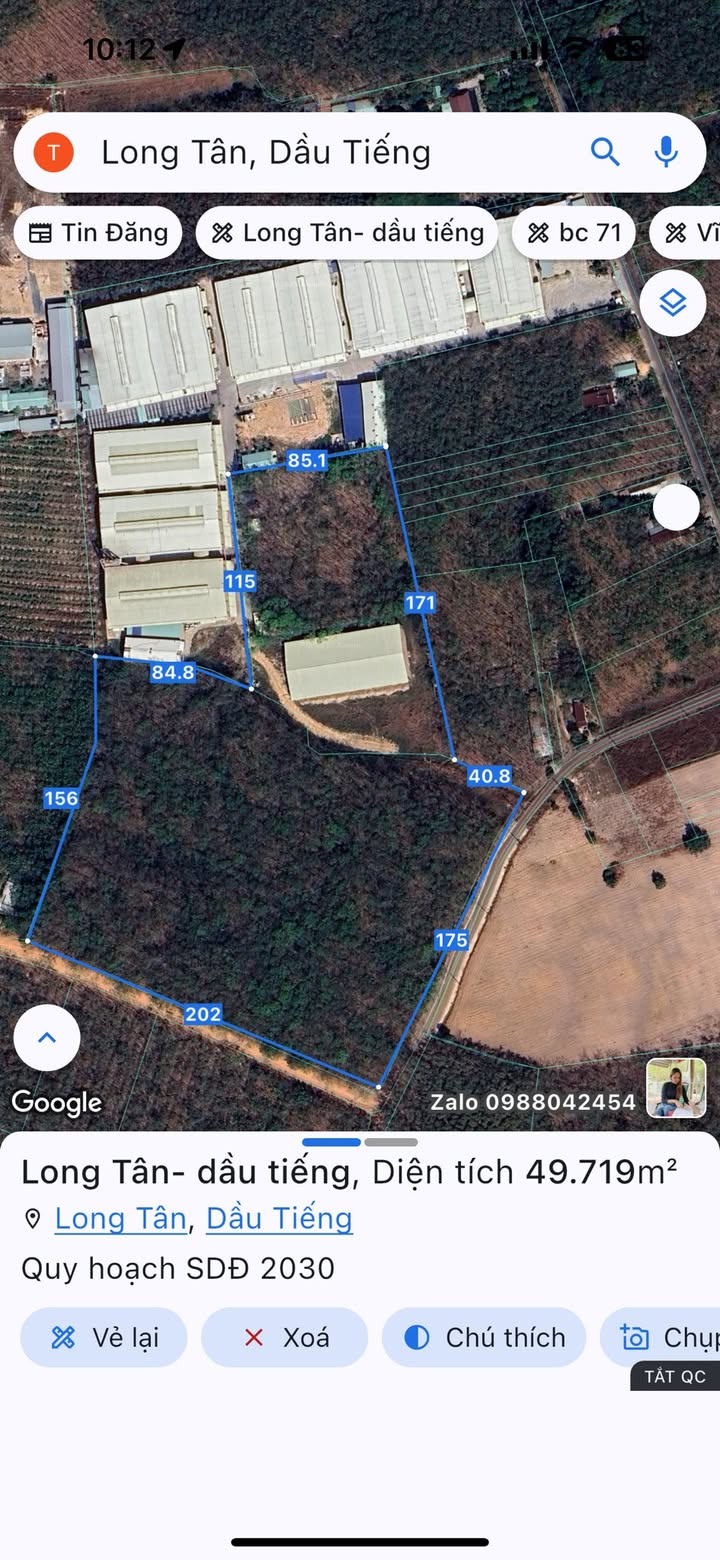This screenshot has height=1560, width=720.
Task: Capture the map with Chụp button
Action: pos(665,1337)
